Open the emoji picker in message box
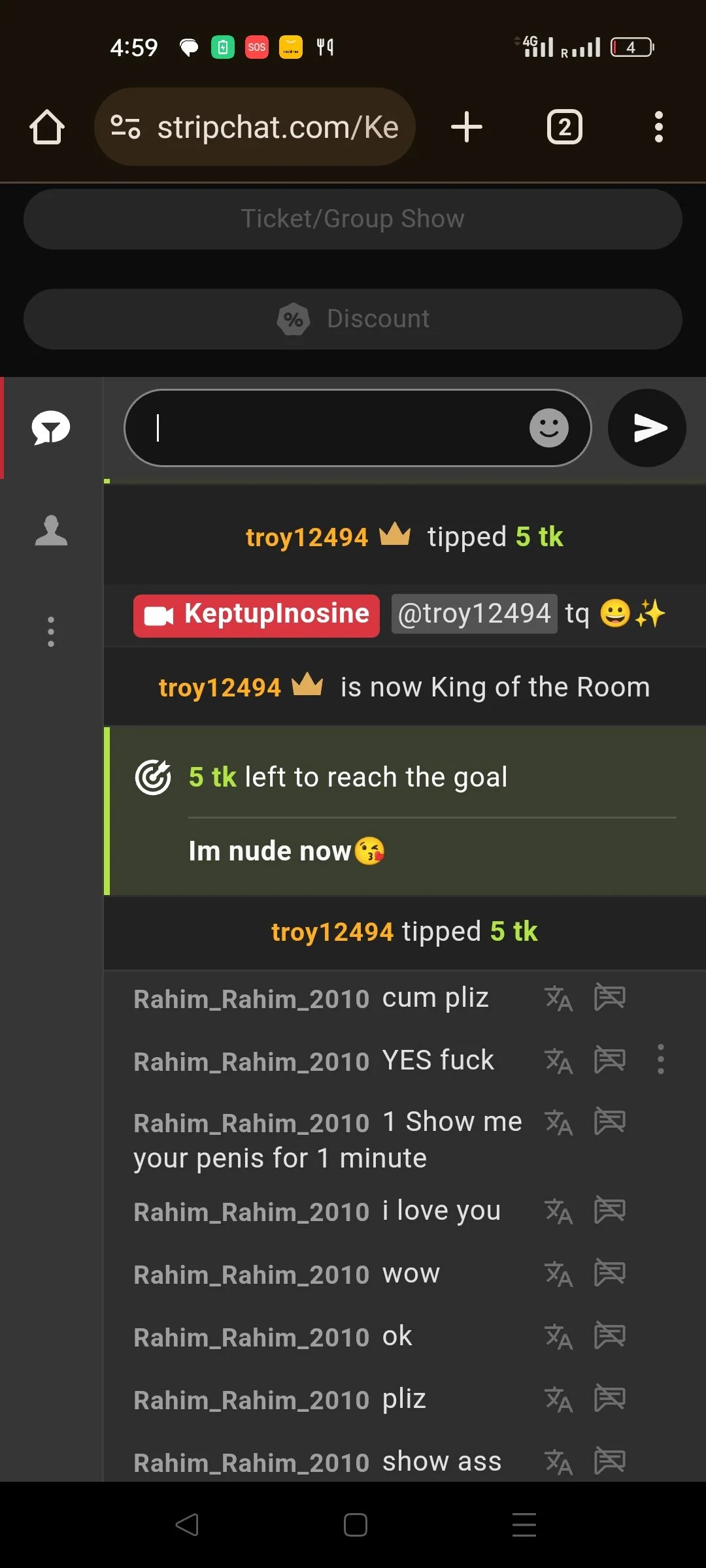The width and height of the screenshot is (706, 1568). (x=548, y=428)
